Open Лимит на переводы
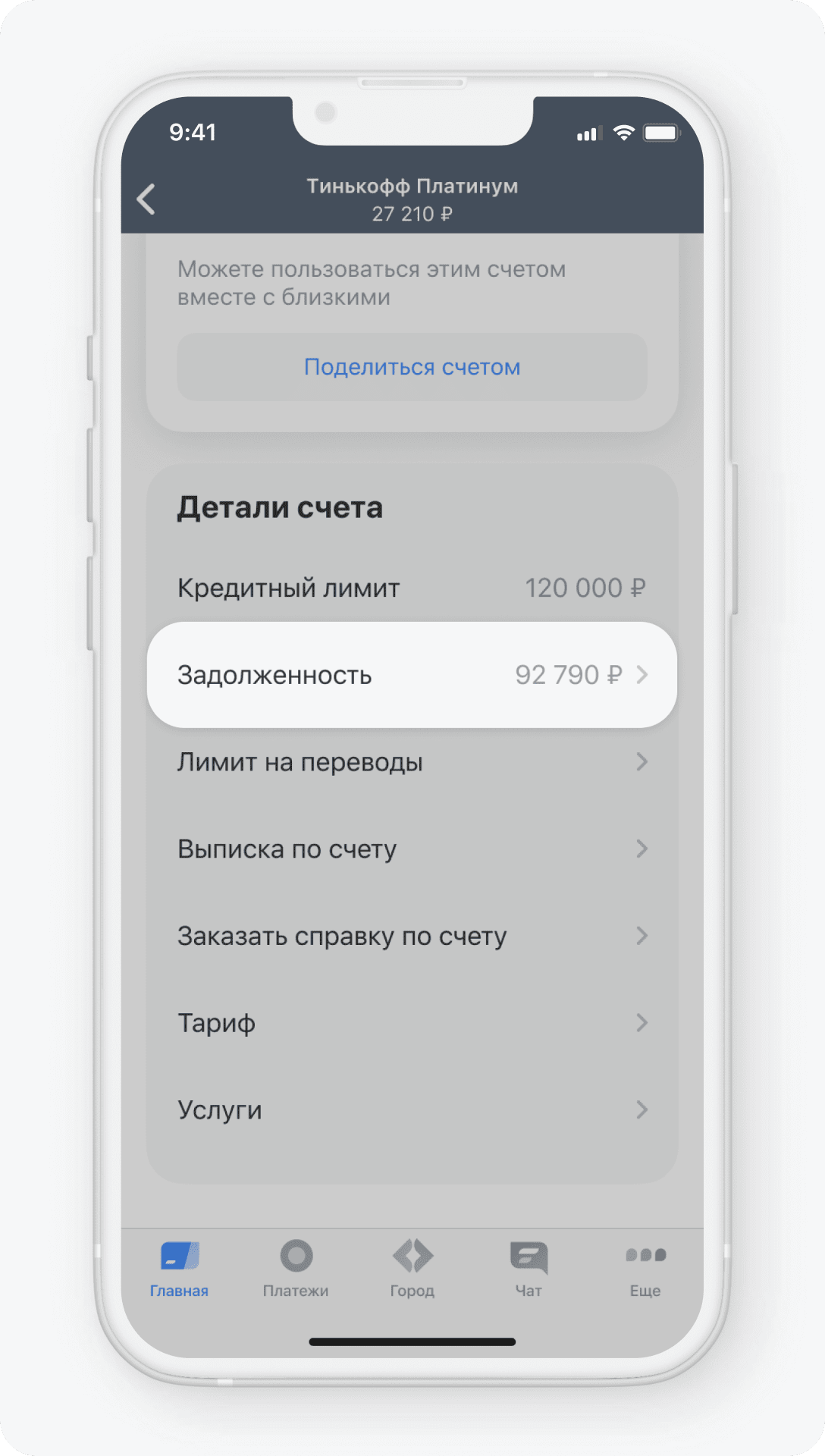This screenshot has height=1456, width=825. [x=412, y=762]
